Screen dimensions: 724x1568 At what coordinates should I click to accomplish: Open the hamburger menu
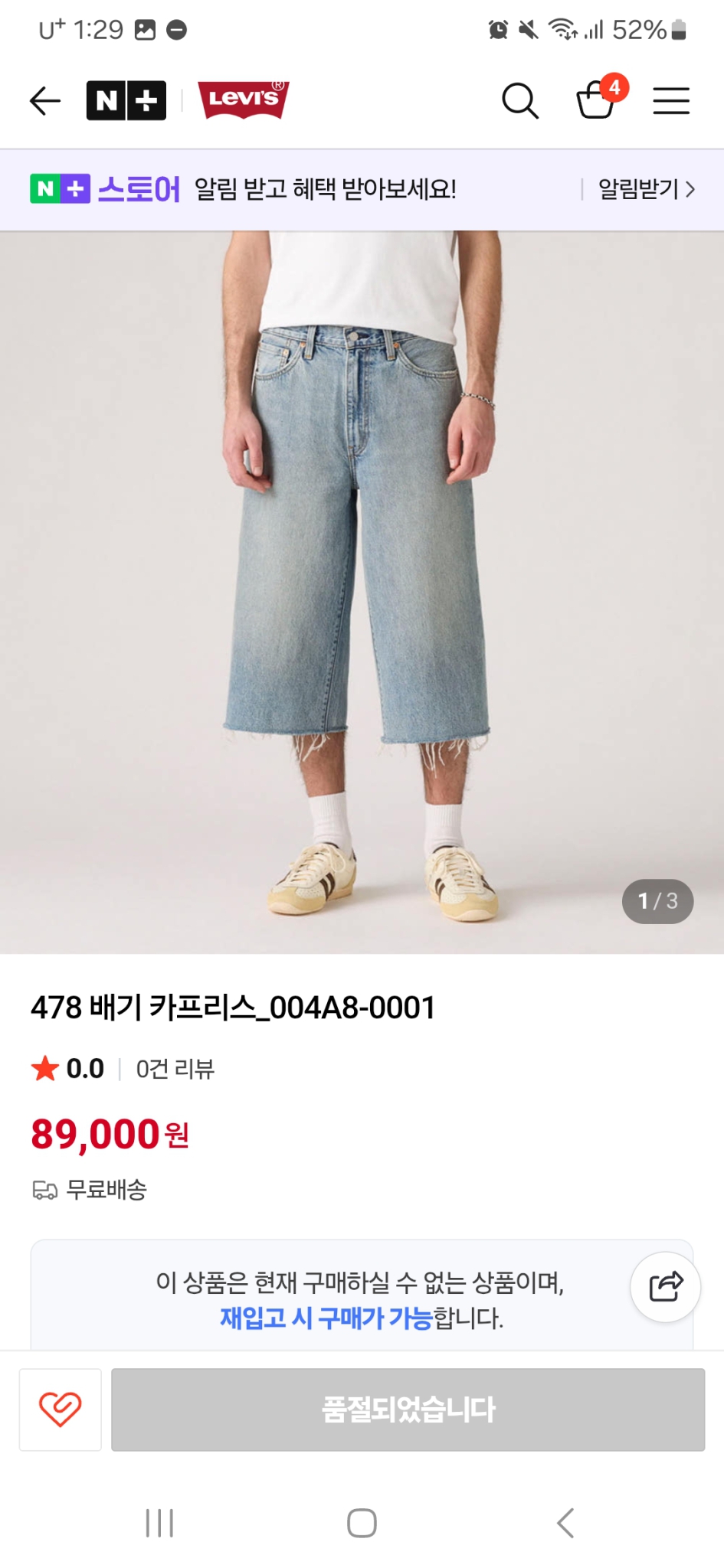[x=671, y=100]
